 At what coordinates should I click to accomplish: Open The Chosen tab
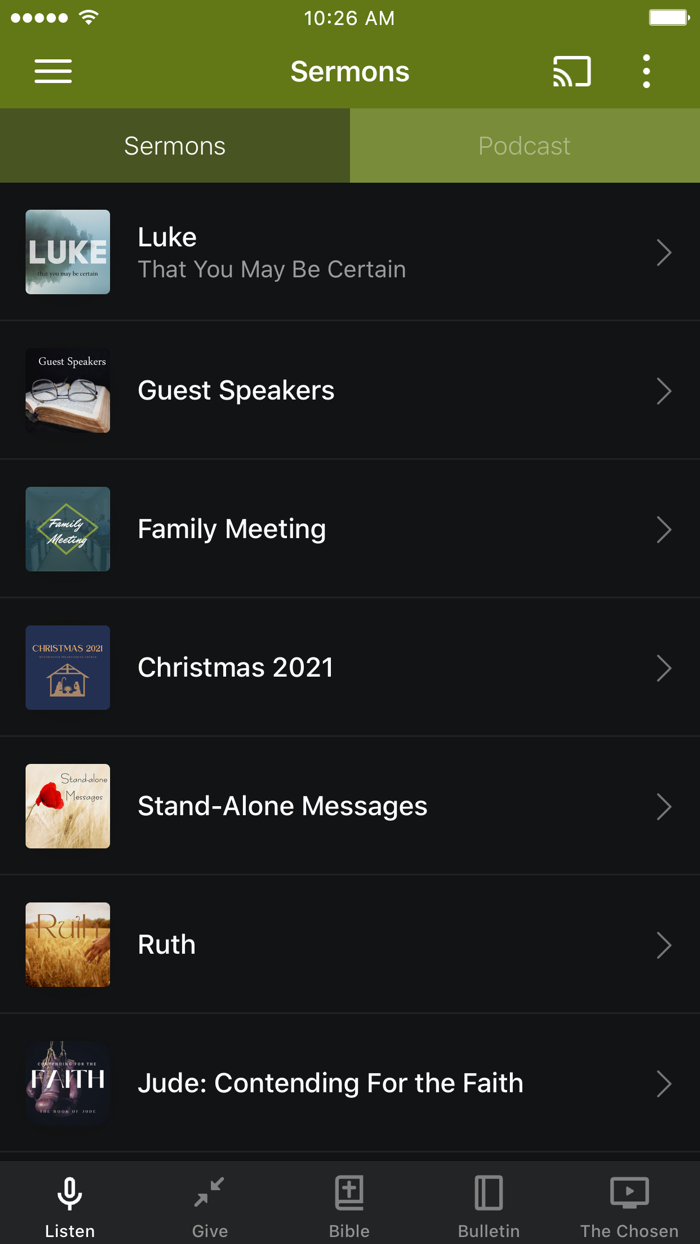[x=629, y=1205]
